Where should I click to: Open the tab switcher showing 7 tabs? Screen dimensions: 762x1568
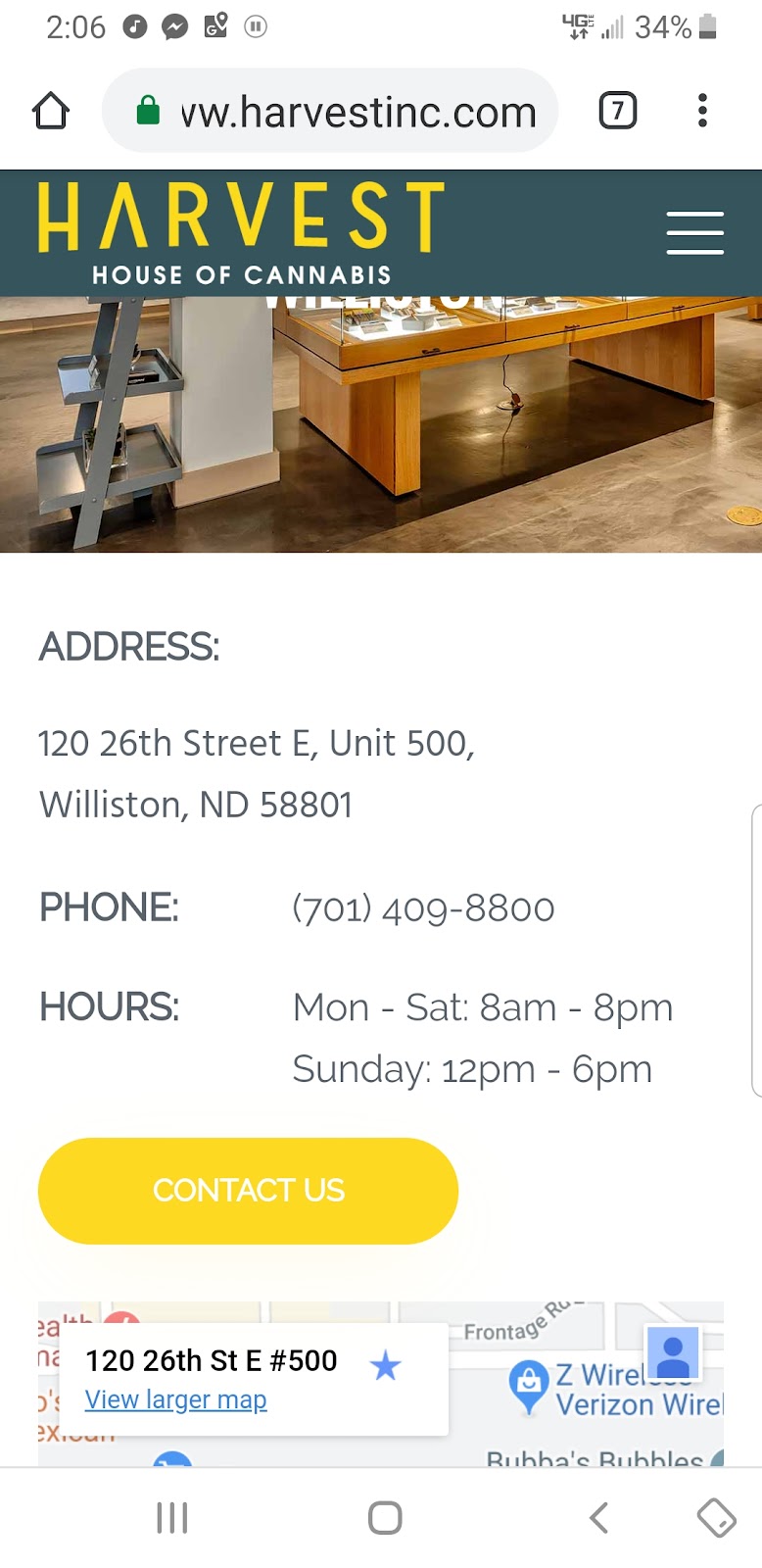(617, 111)
